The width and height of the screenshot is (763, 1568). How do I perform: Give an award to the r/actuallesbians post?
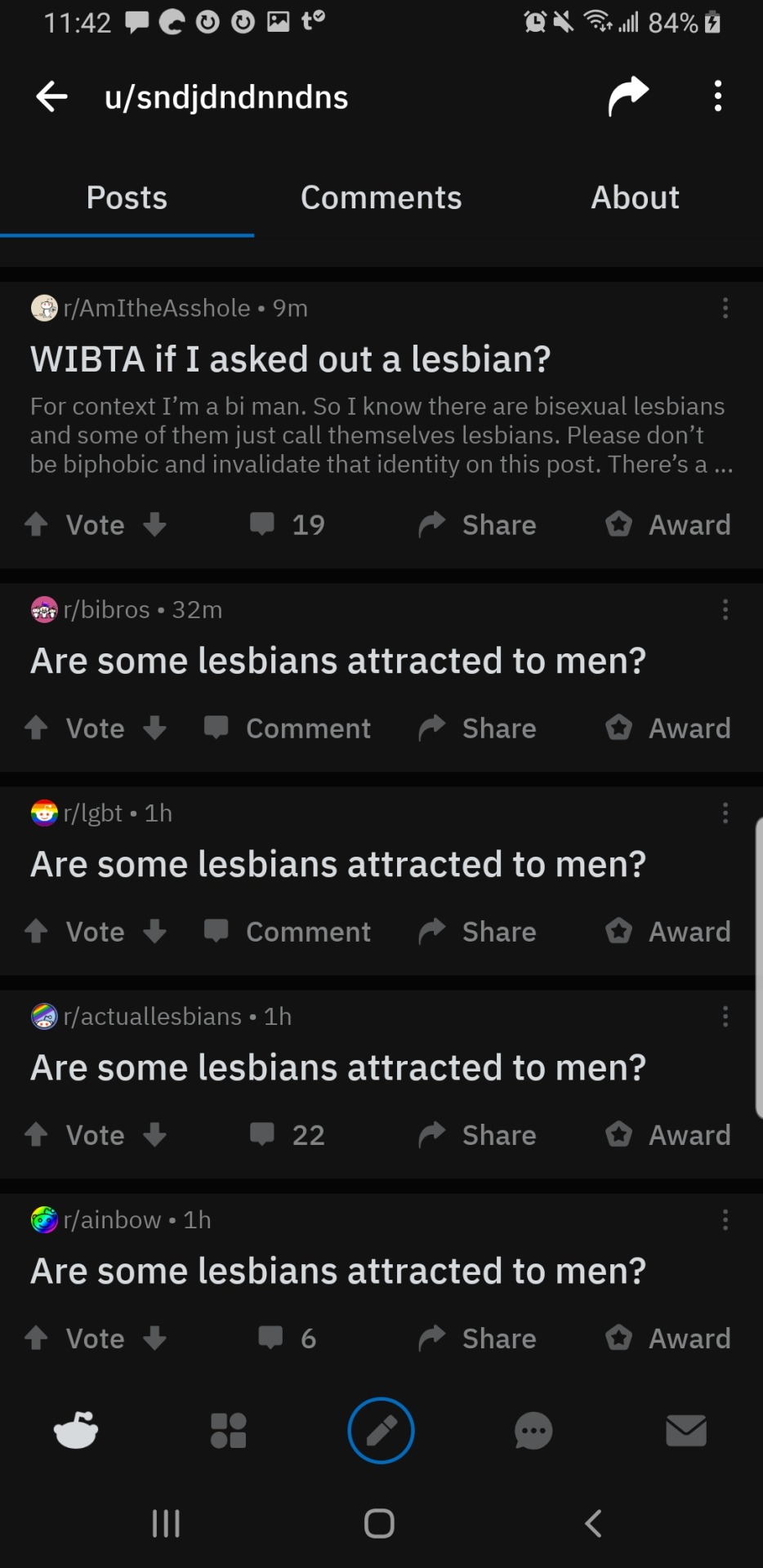click(667, 1134)
